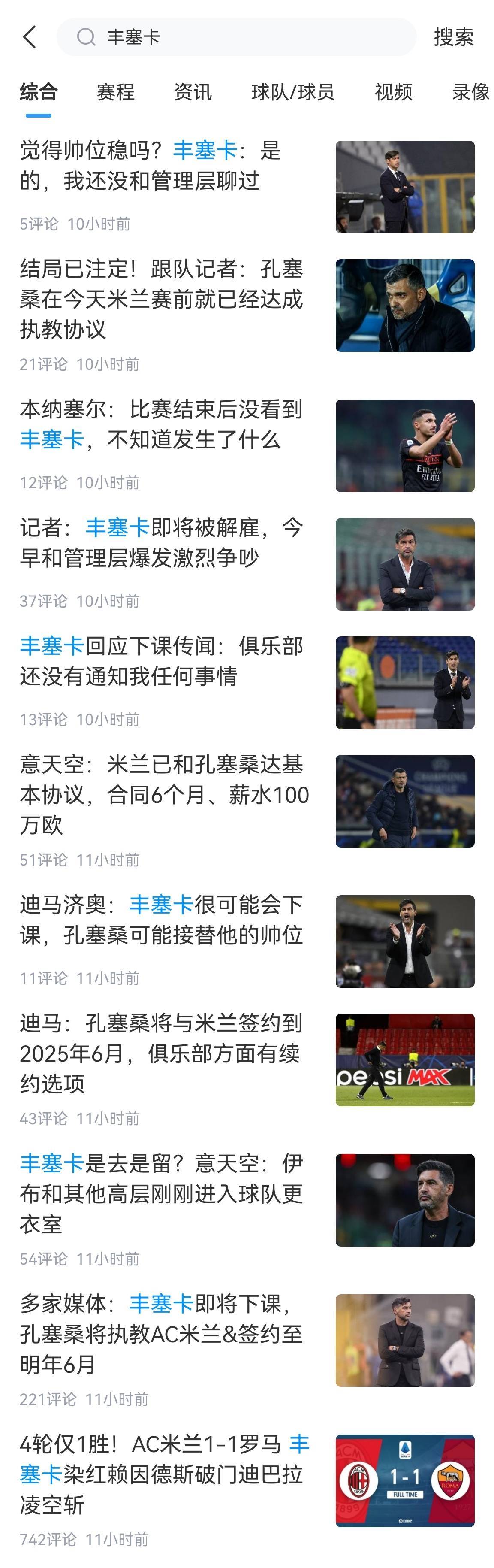The image size is (494, 1568).
Task: Open article 意天空：米兰已和孔塞桑达基本协议
Action: (x=164, y=794)
